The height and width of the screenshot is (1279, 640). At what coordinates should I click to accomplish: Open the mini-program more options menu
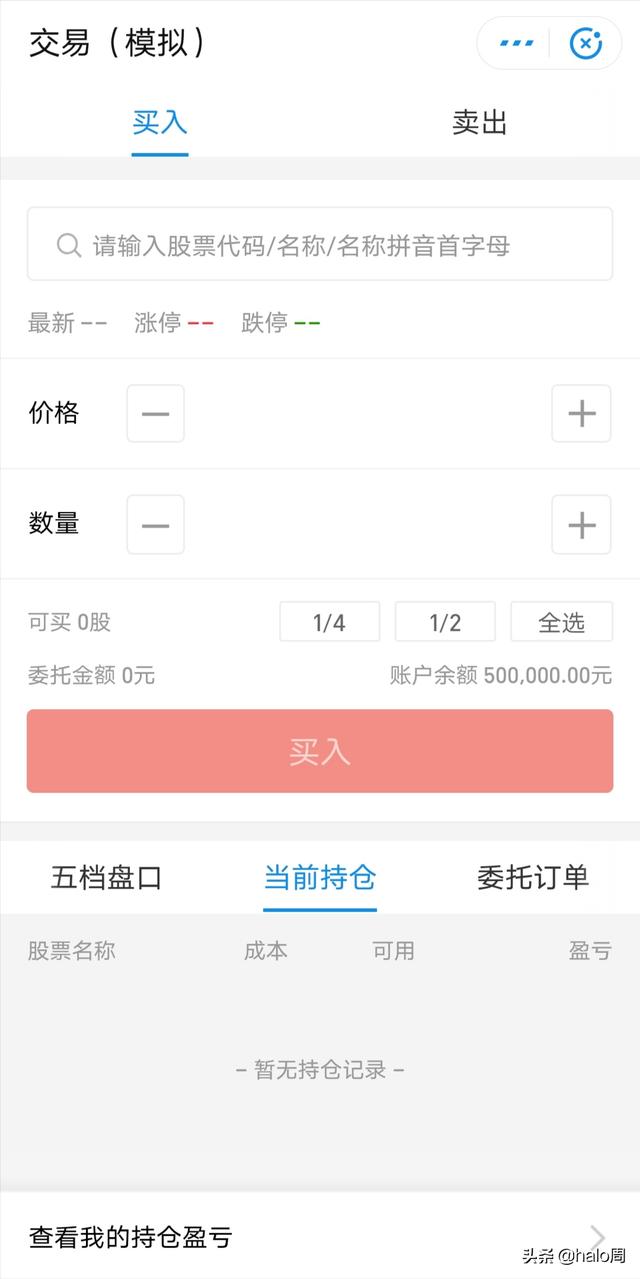pyautogui.click(x=516, y=43)
